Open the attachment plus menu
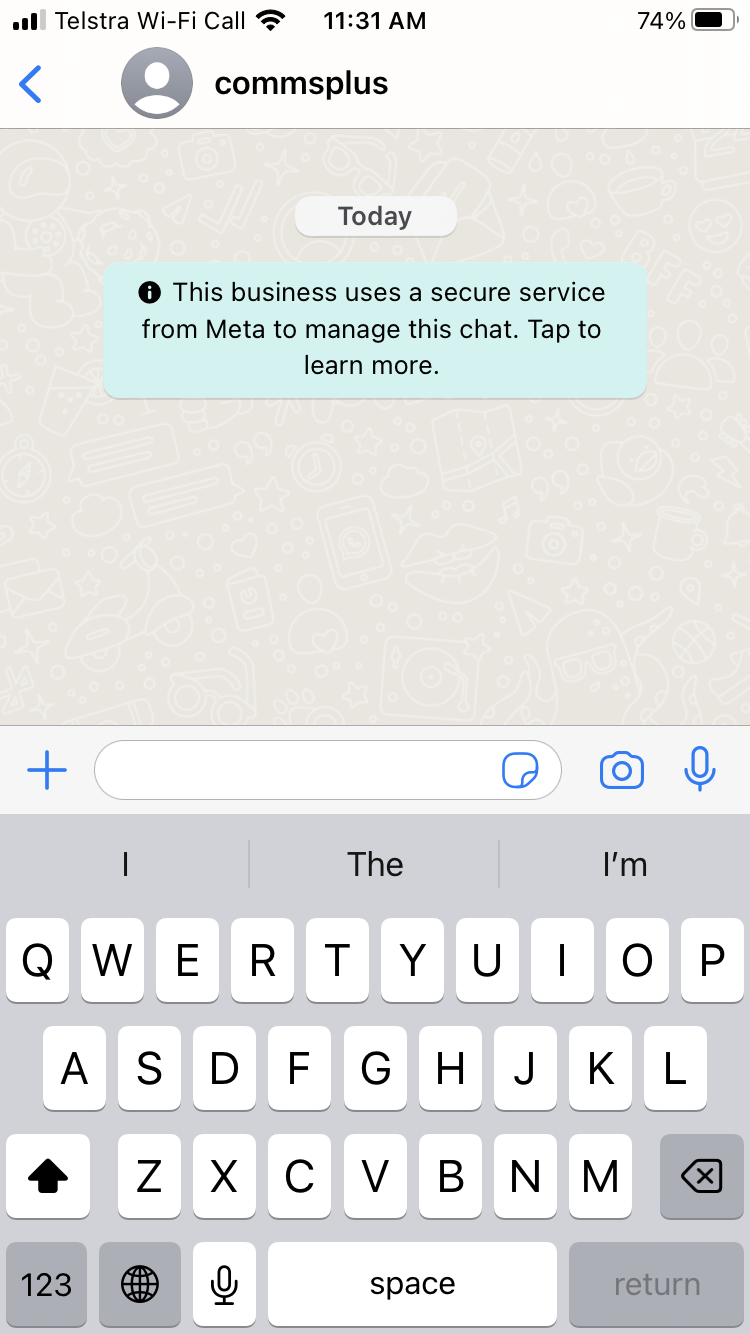Image resolution: width=750 pixels, height=1334 pixels. click(46, 771)
